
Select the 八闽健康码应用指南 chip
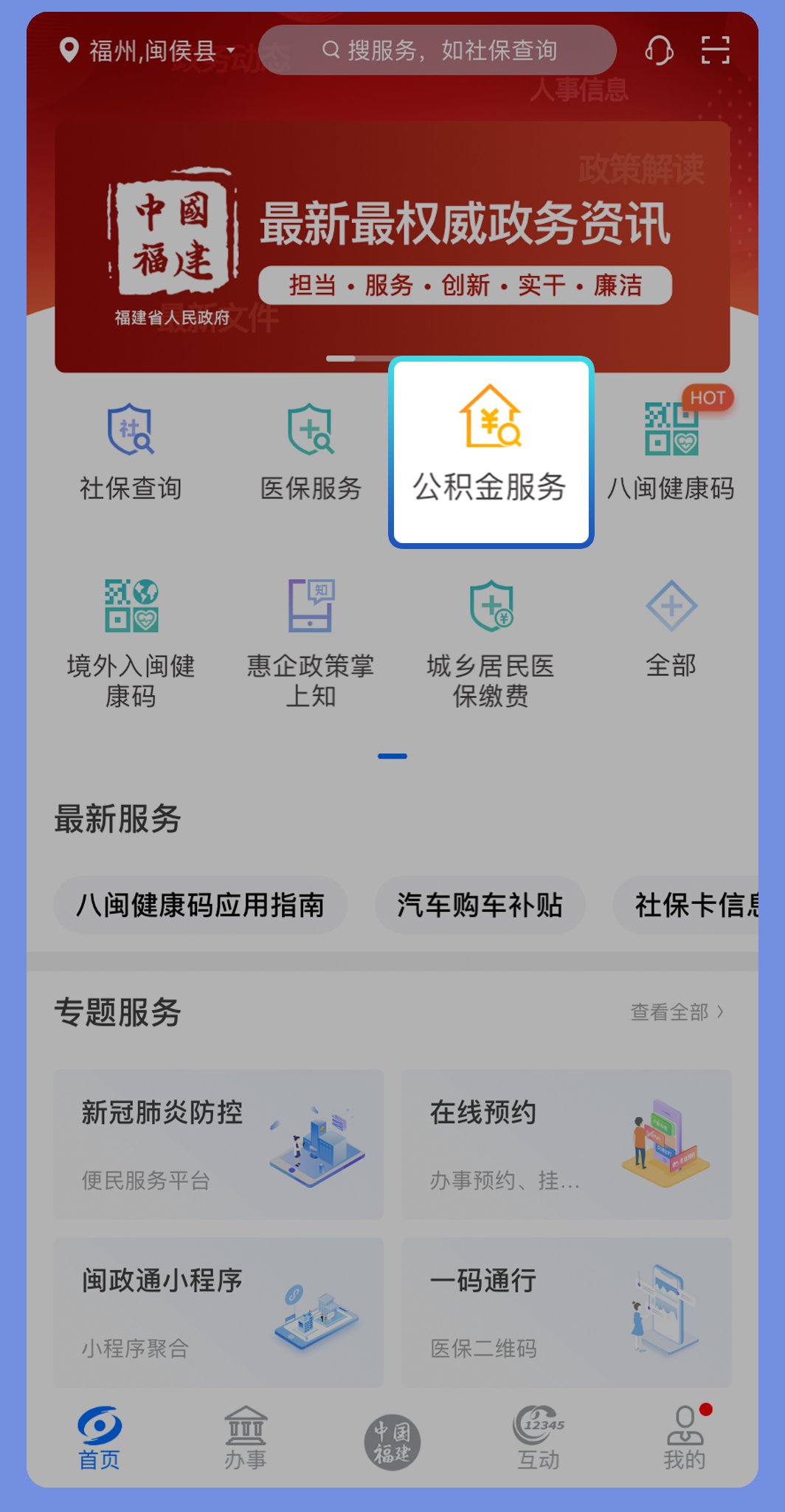pyautogui.click(x=200, y=905)
